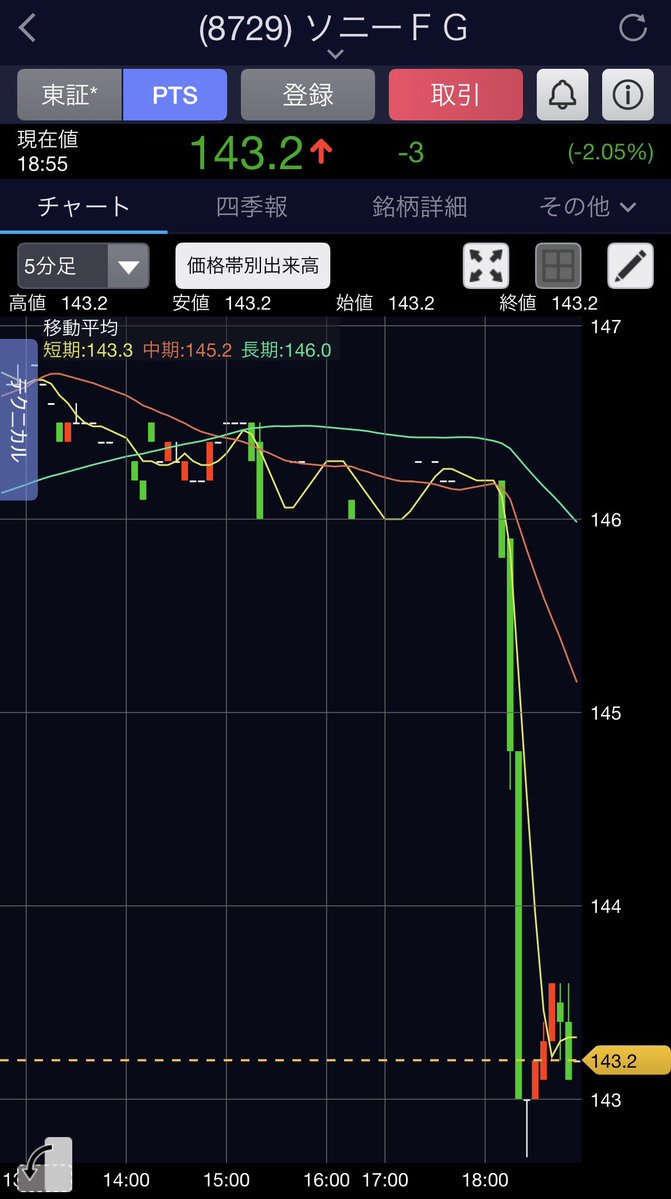Open the chart grid layout option
The image size is (671, 1199).
558,266
